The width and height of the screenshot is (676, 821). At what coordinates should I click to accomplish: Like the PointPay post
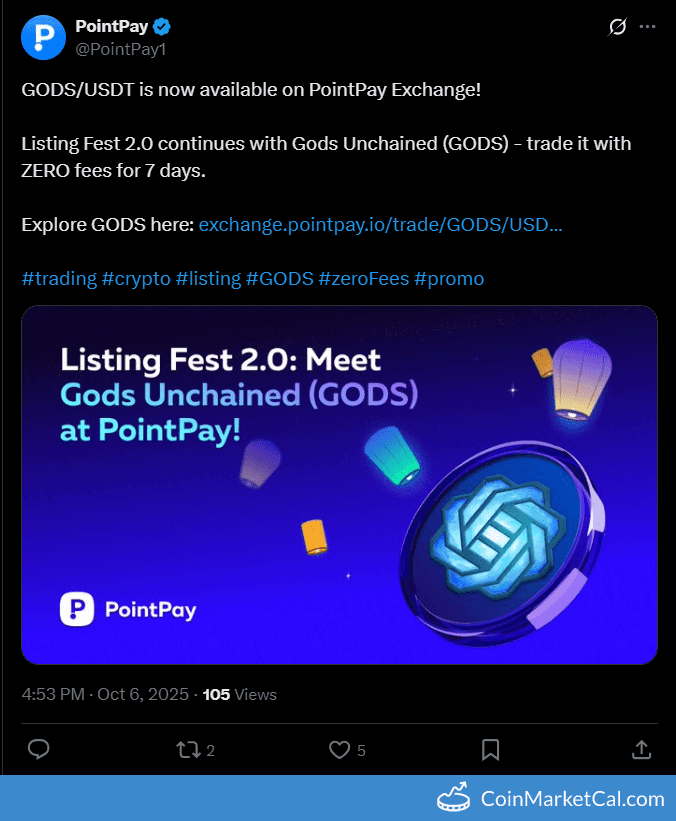340,749
